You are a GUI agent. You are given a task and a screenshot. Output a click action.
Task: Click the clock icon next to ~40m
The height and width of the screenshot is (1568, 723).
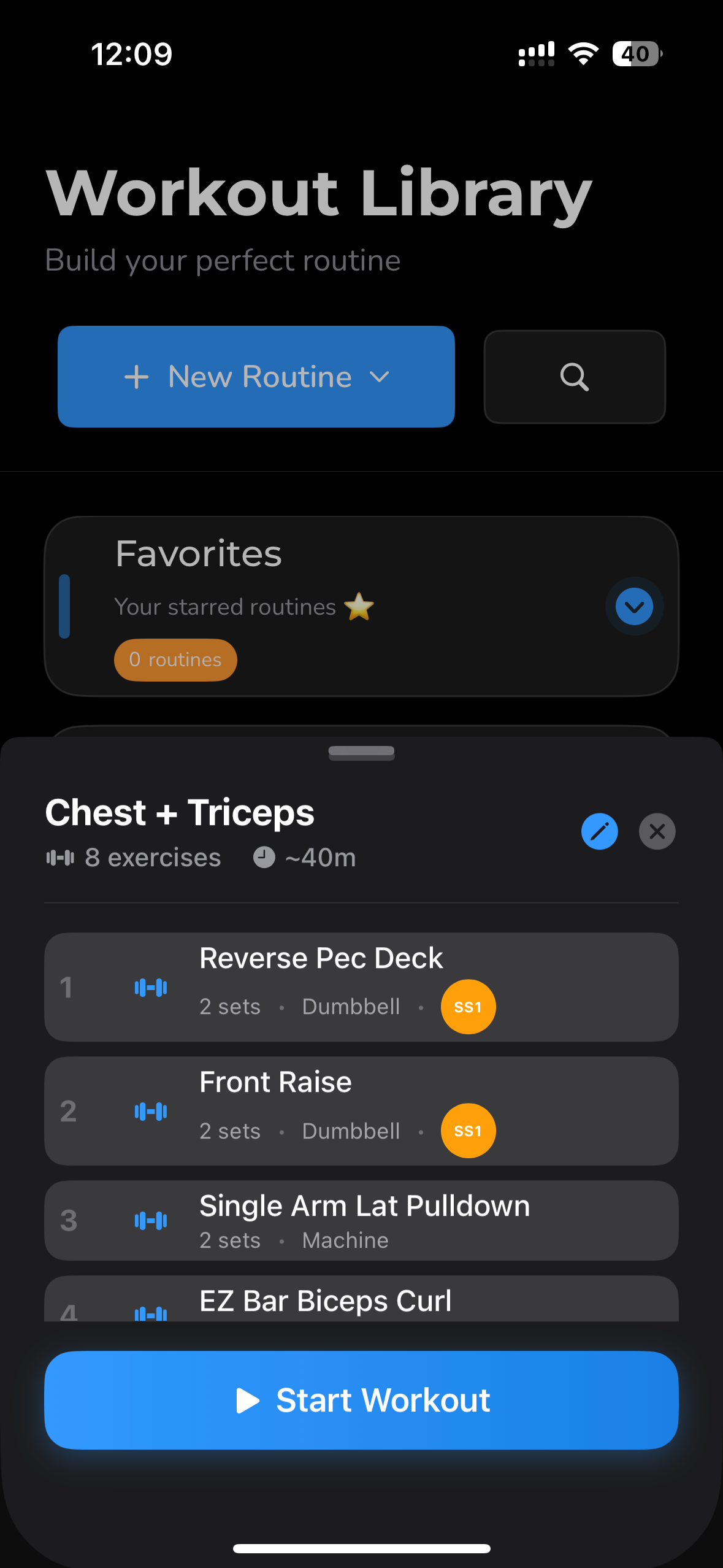tap(264, 857)
